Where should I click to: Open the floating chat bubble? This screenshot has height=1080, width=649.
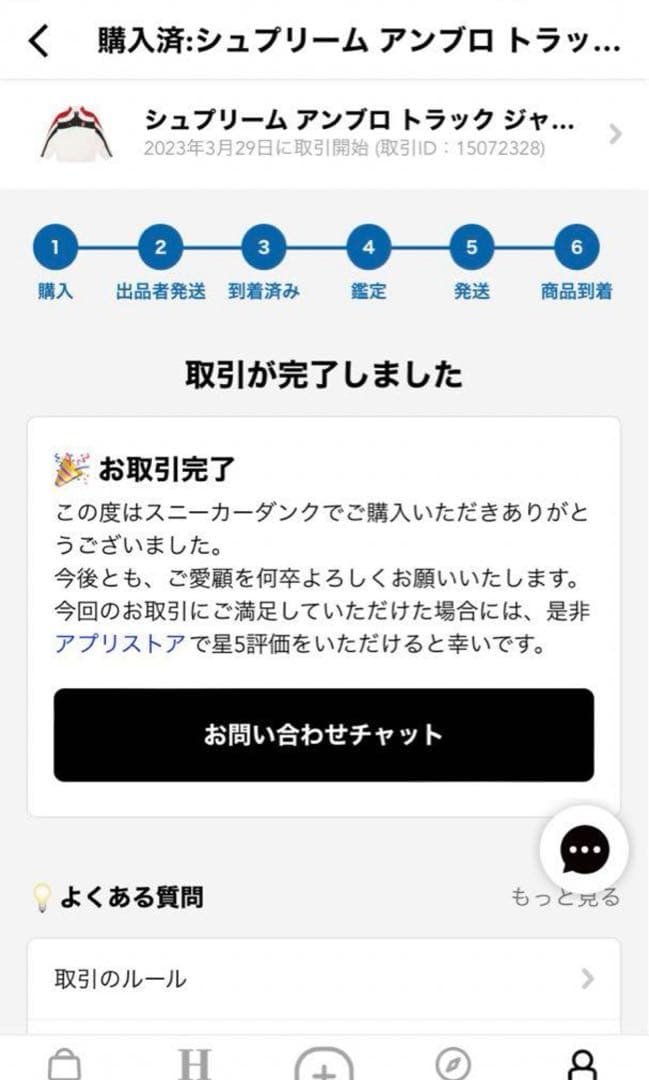tap(584, 849)
